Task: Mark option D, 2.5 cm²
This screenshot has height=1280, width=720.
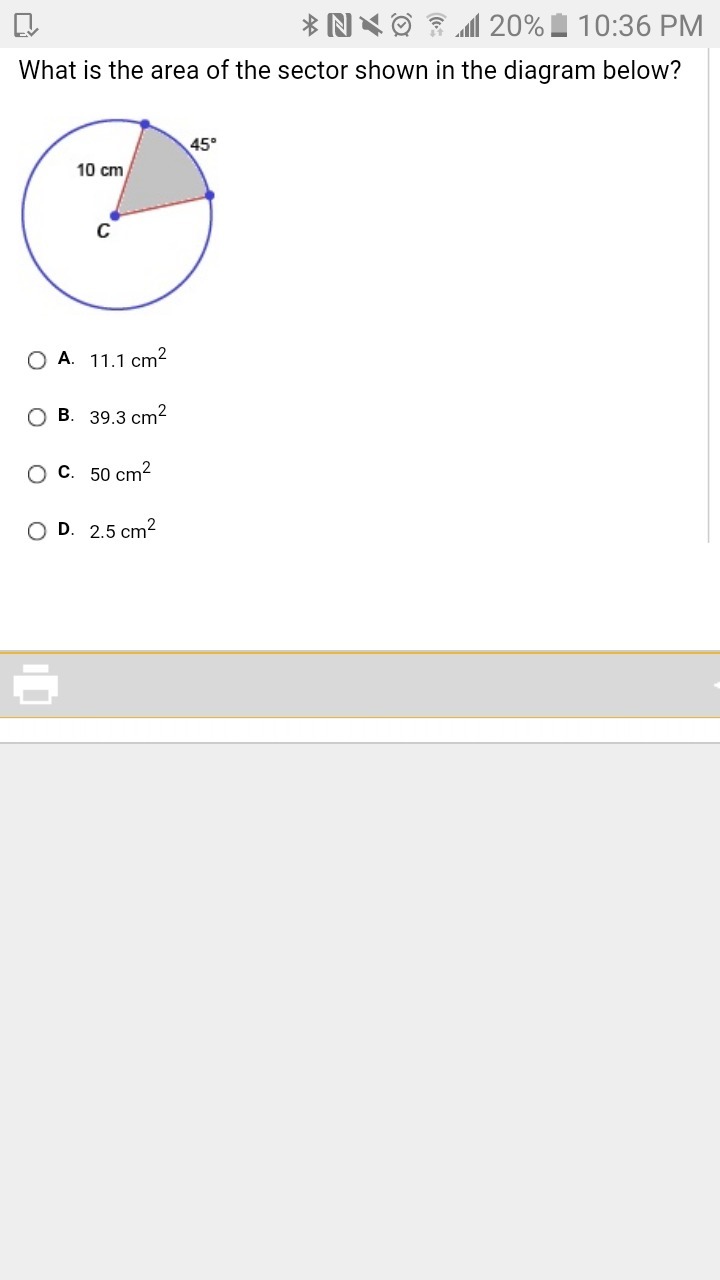Action: [37, 531]
